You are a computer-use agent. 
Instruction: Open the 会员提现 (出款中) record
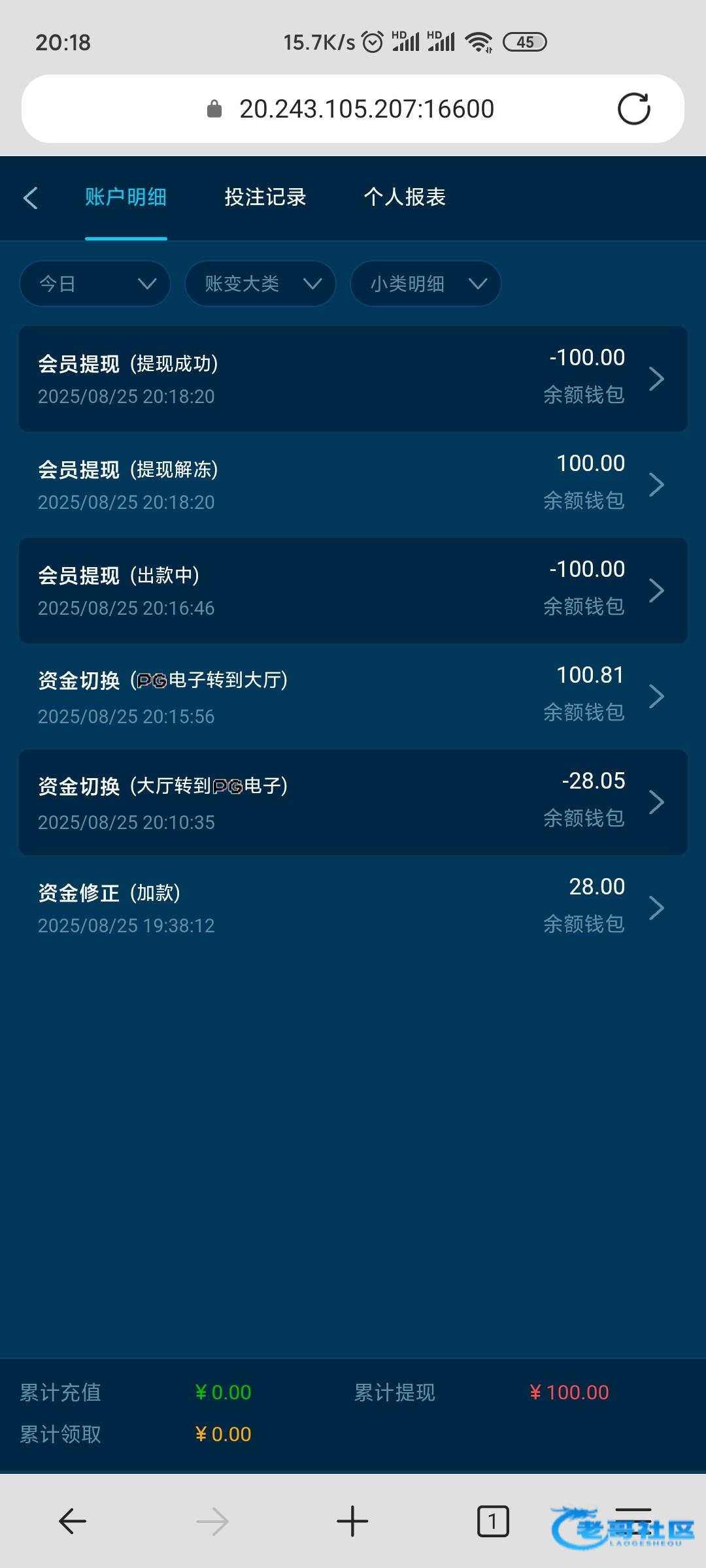(x=353, y=591)
